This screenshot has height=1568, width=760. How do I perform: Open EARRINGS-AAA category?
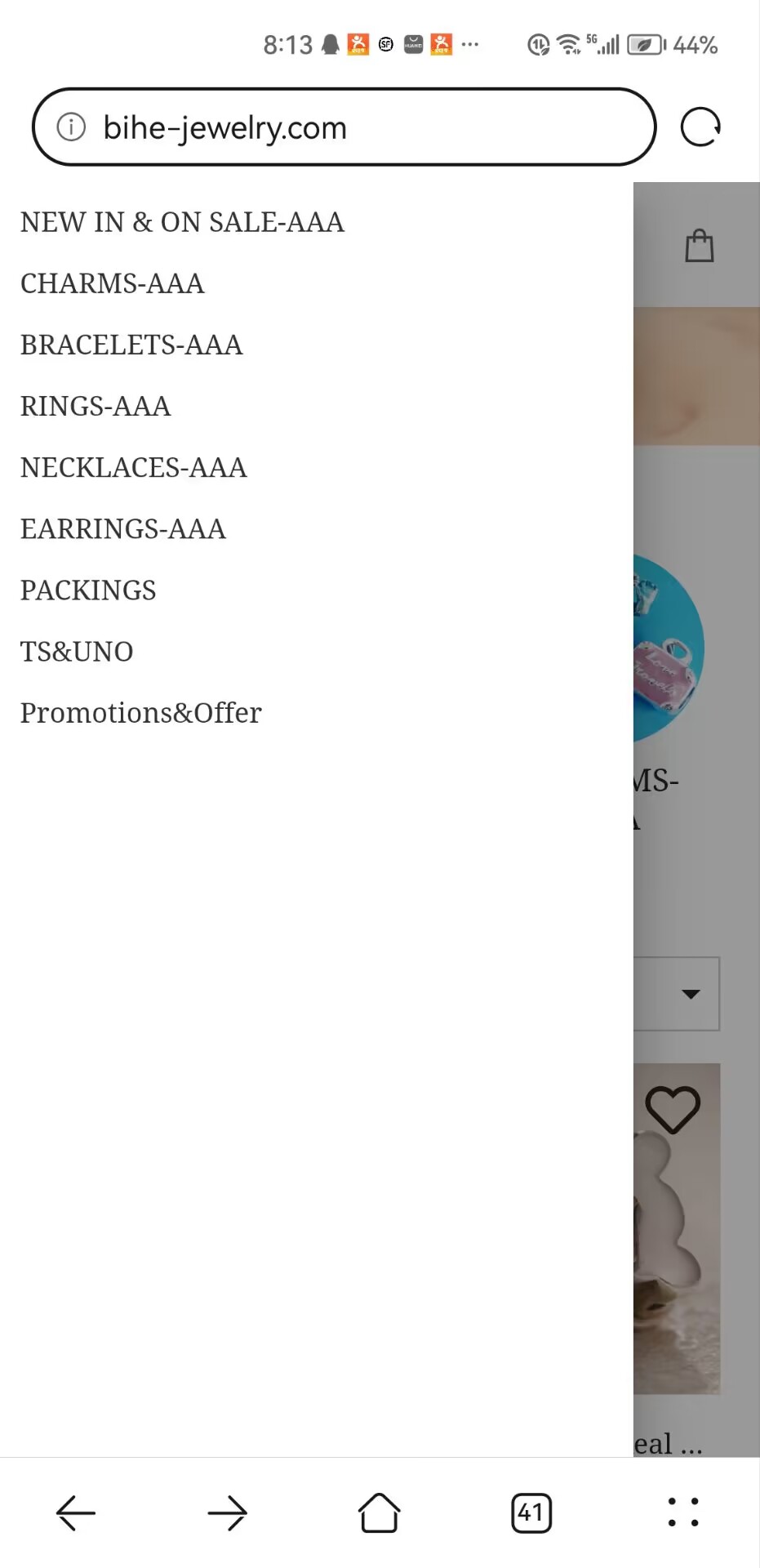[122, 528]
